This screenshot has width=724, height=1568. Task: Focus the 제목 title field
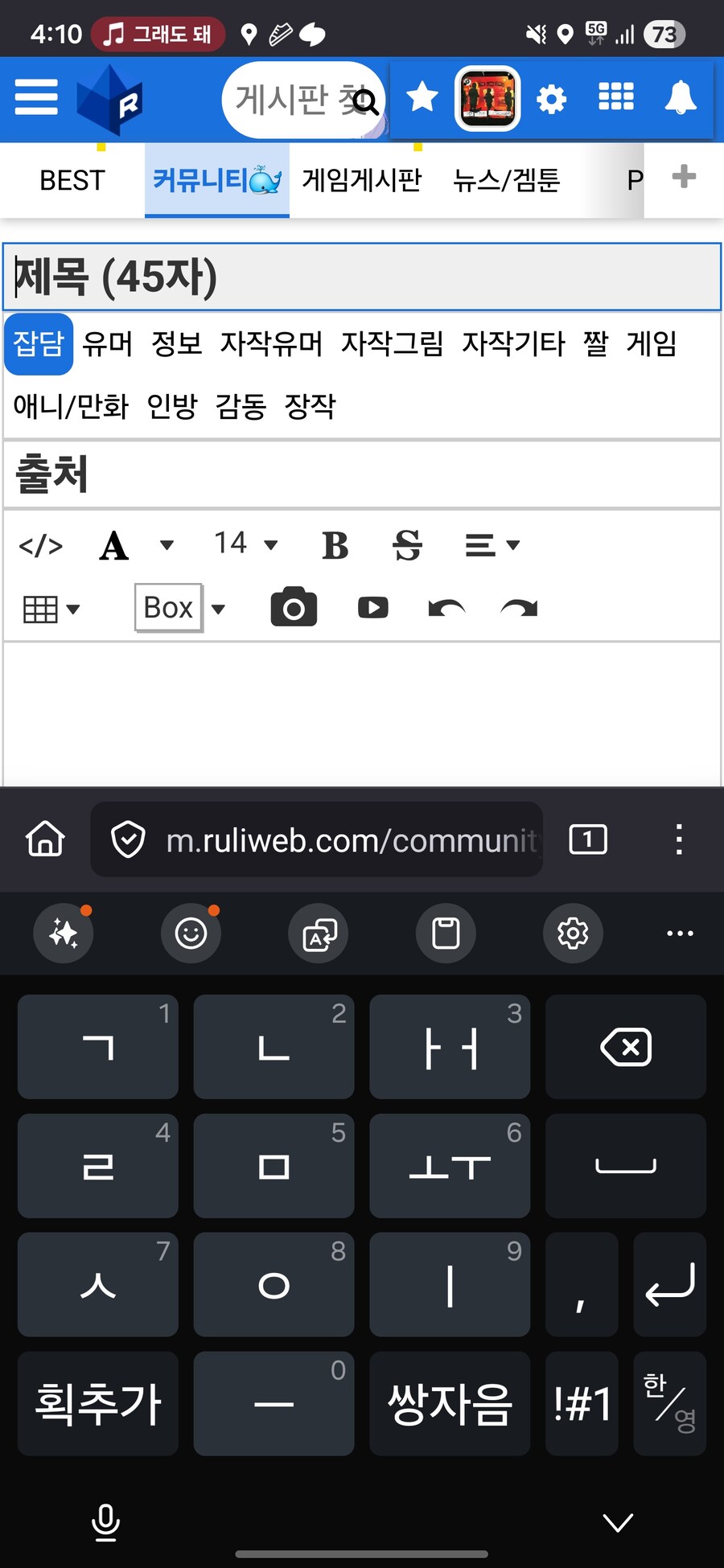(x=362, y=277)
